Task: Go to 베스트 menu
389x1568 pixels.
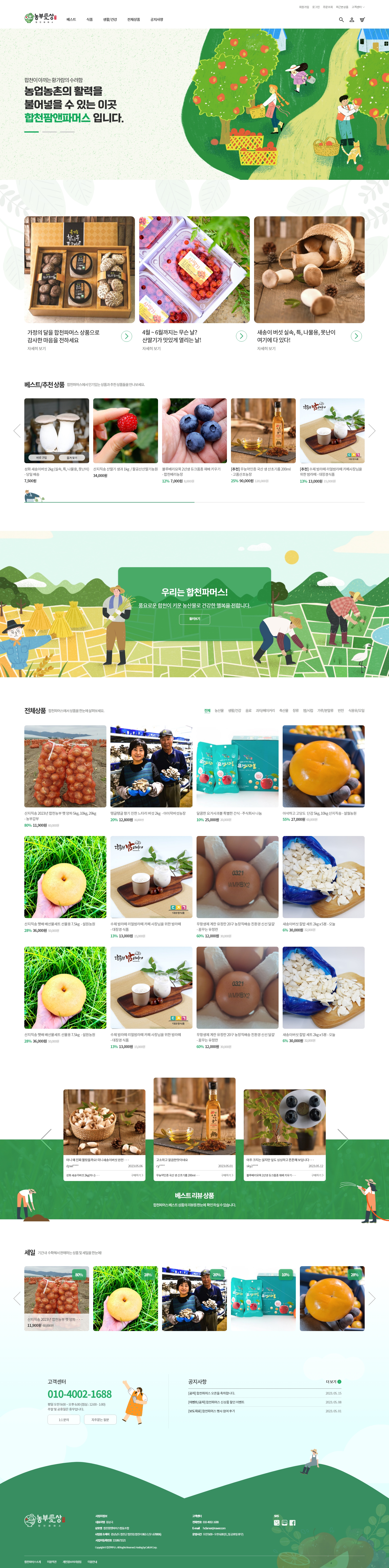Action: 71,19
